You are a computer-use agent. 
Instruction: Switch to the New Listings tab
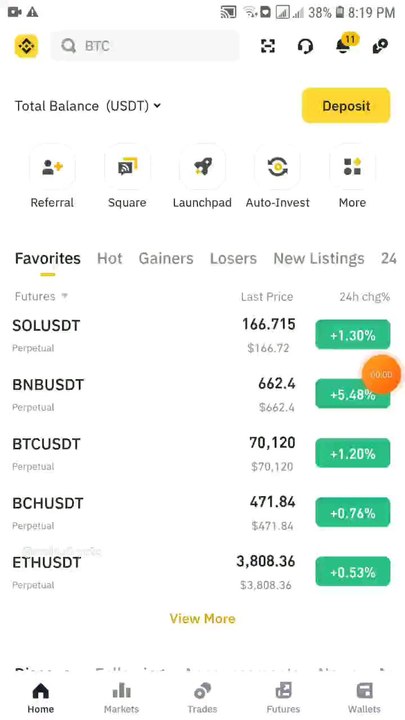coord(319,259)
